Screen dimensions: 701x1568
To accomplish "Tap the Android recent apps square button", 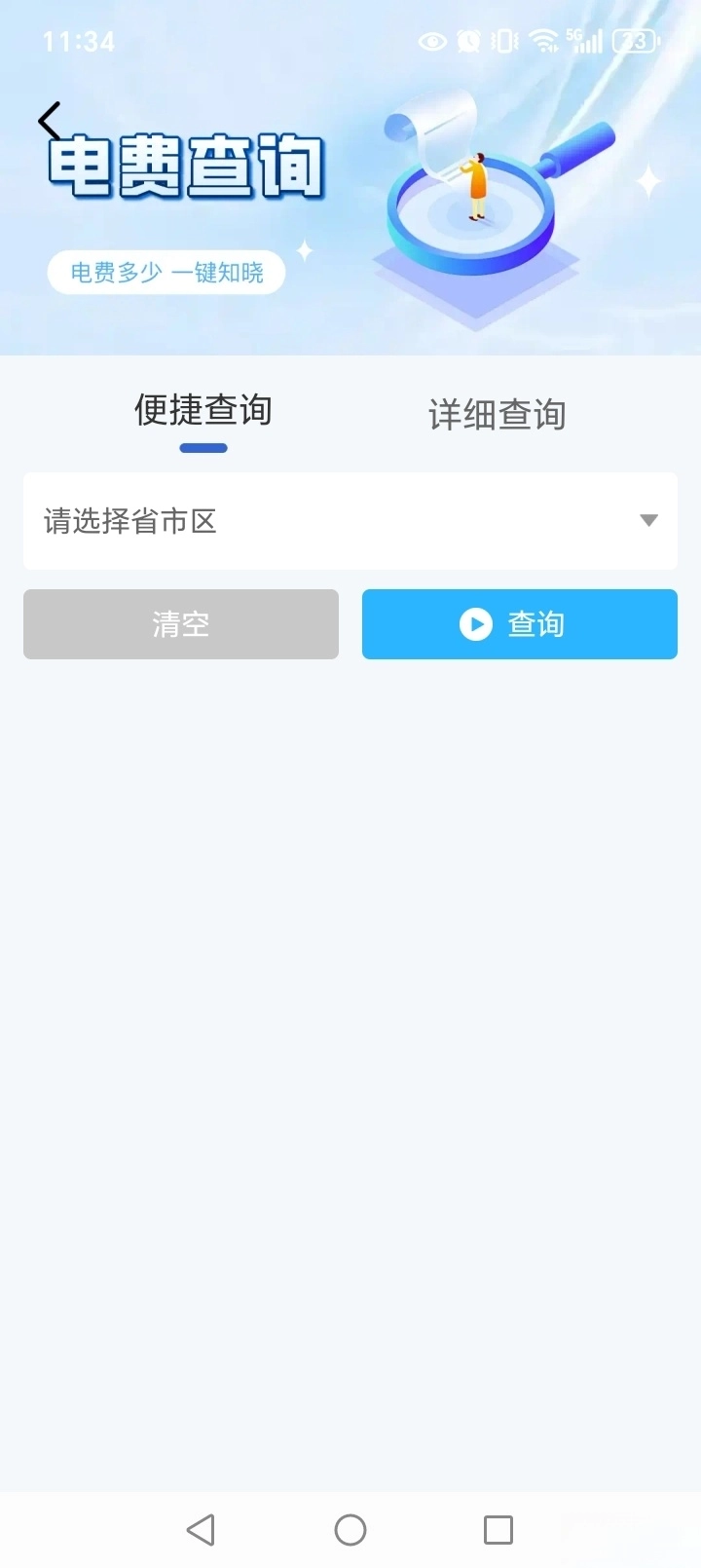I will [x=498, y=1530].
